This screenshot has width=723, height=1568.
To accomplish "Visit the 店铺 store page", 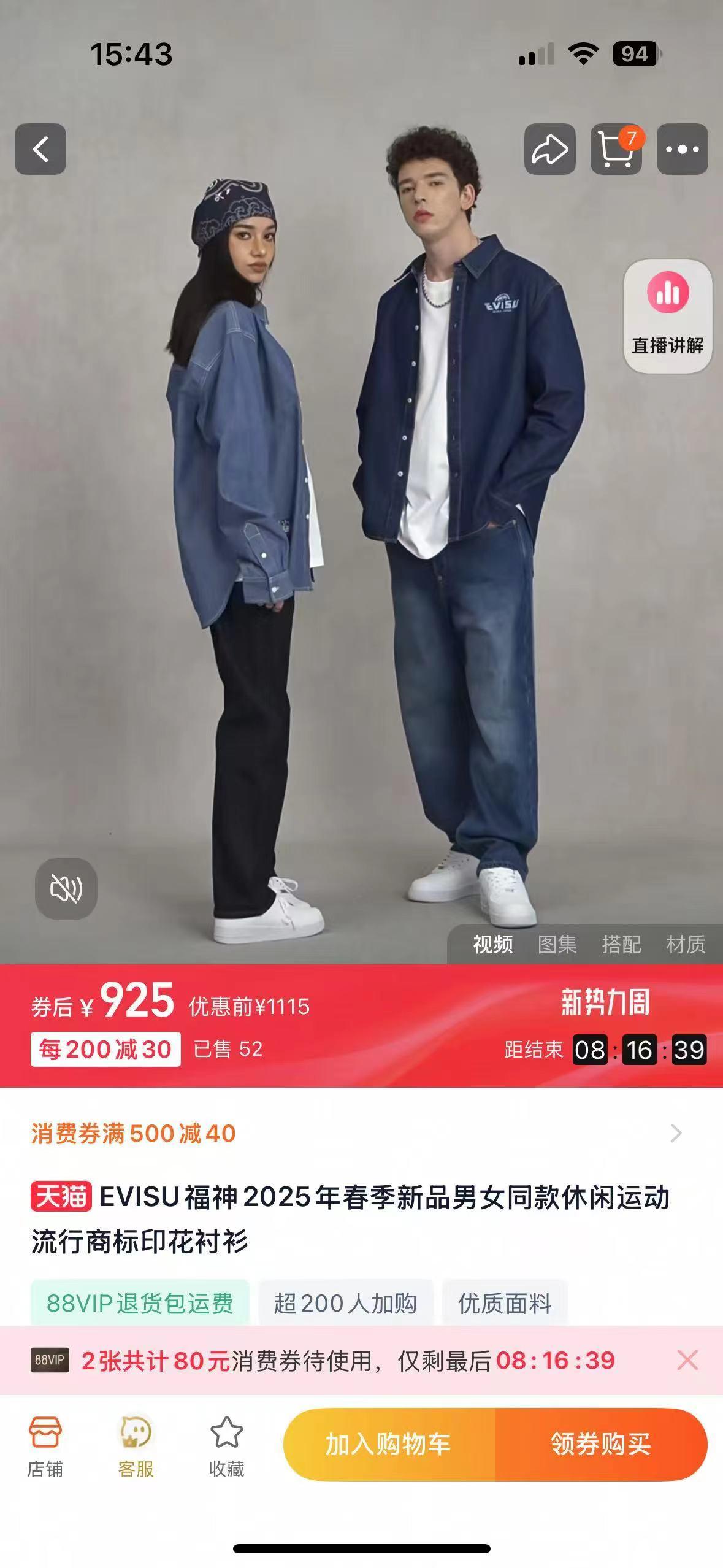I will pos(45,1445).
